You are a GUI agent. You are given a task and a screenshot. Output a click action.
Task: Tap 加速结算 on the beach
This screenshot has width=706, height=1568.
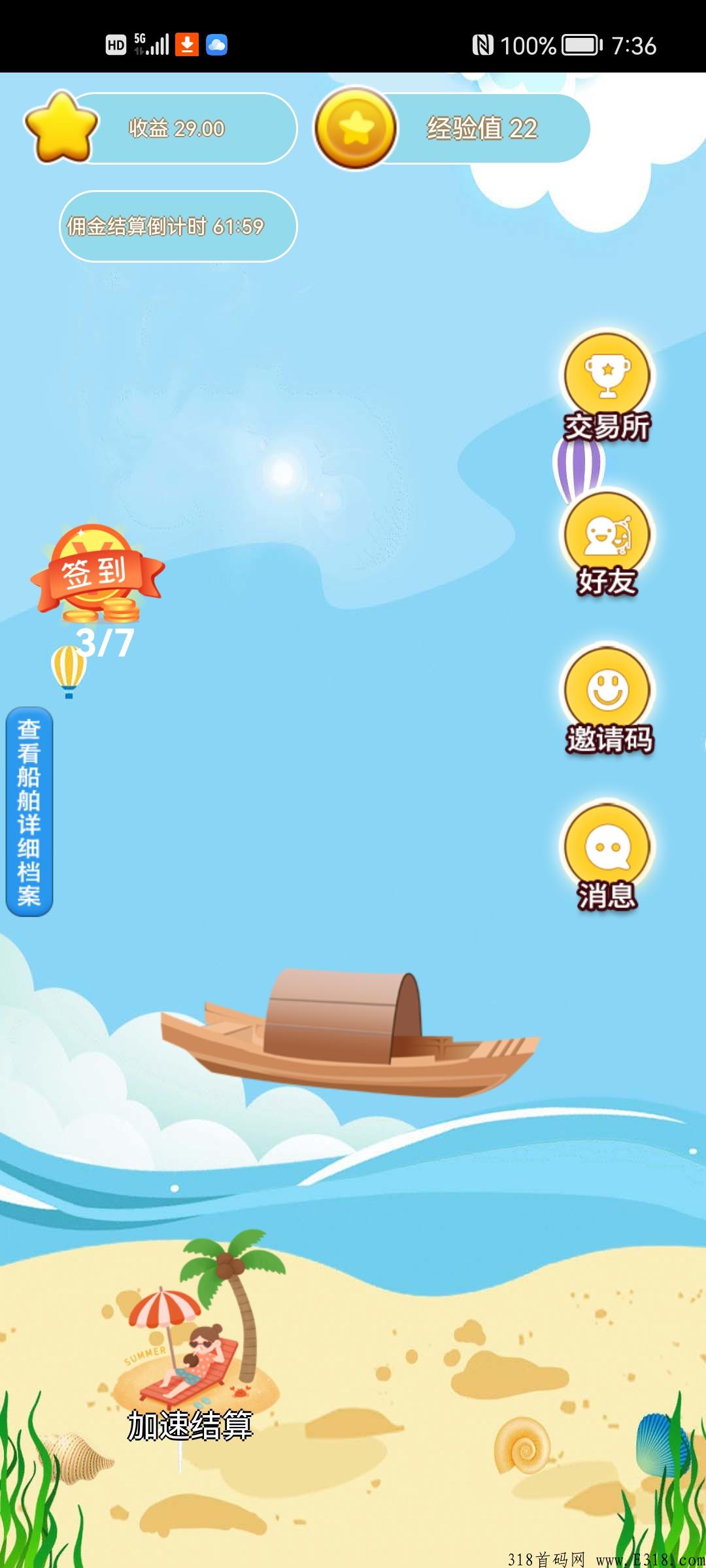pos(190,1425)
